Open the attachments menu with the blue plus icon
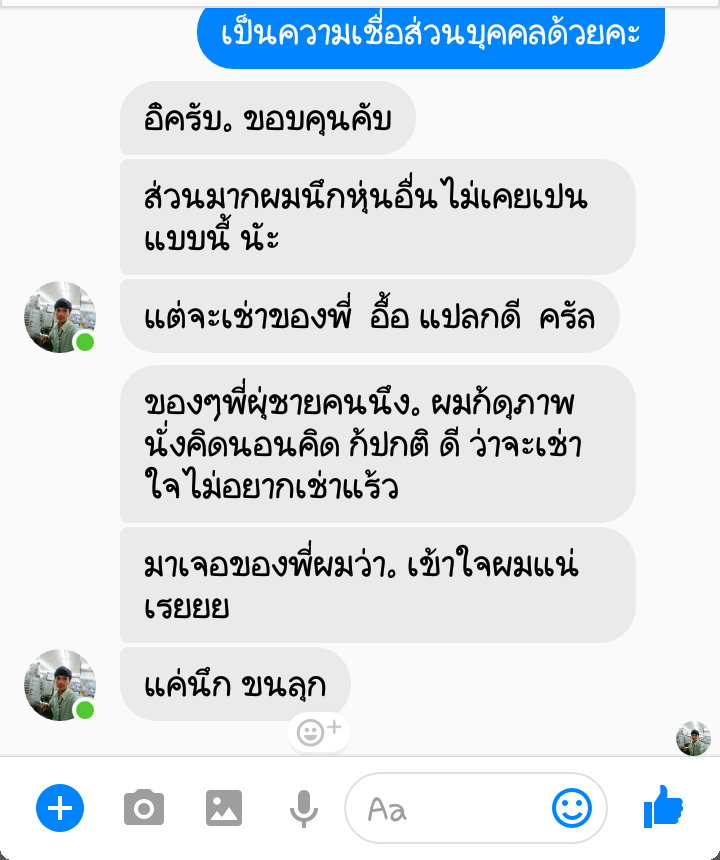The height and width of the screenshot is (860, 720). (60, 808)
